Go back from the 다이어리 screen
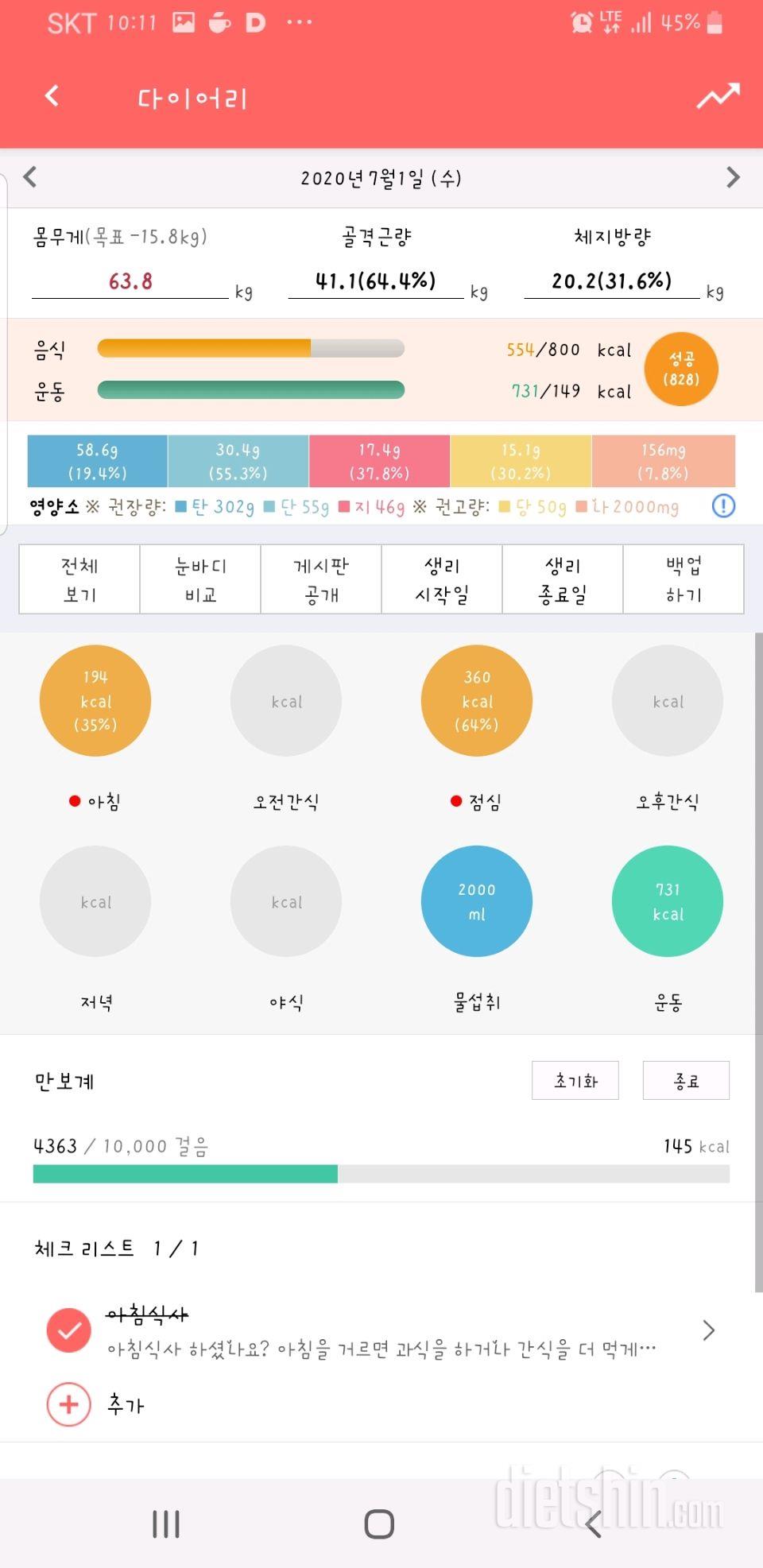 pyautogui.click(x=52, y=96)
